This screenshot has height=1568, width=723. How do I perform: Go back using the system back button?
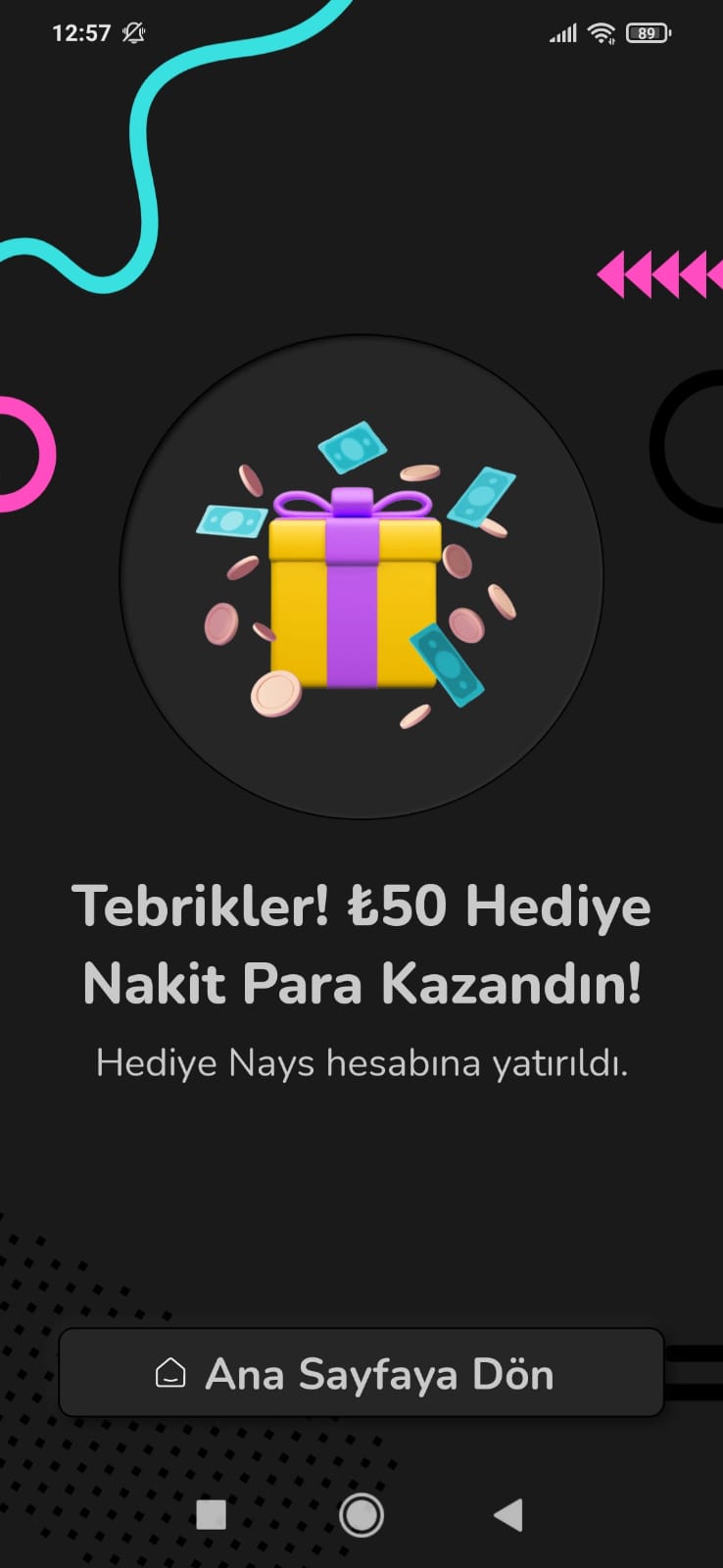[x=508, y=1515]
